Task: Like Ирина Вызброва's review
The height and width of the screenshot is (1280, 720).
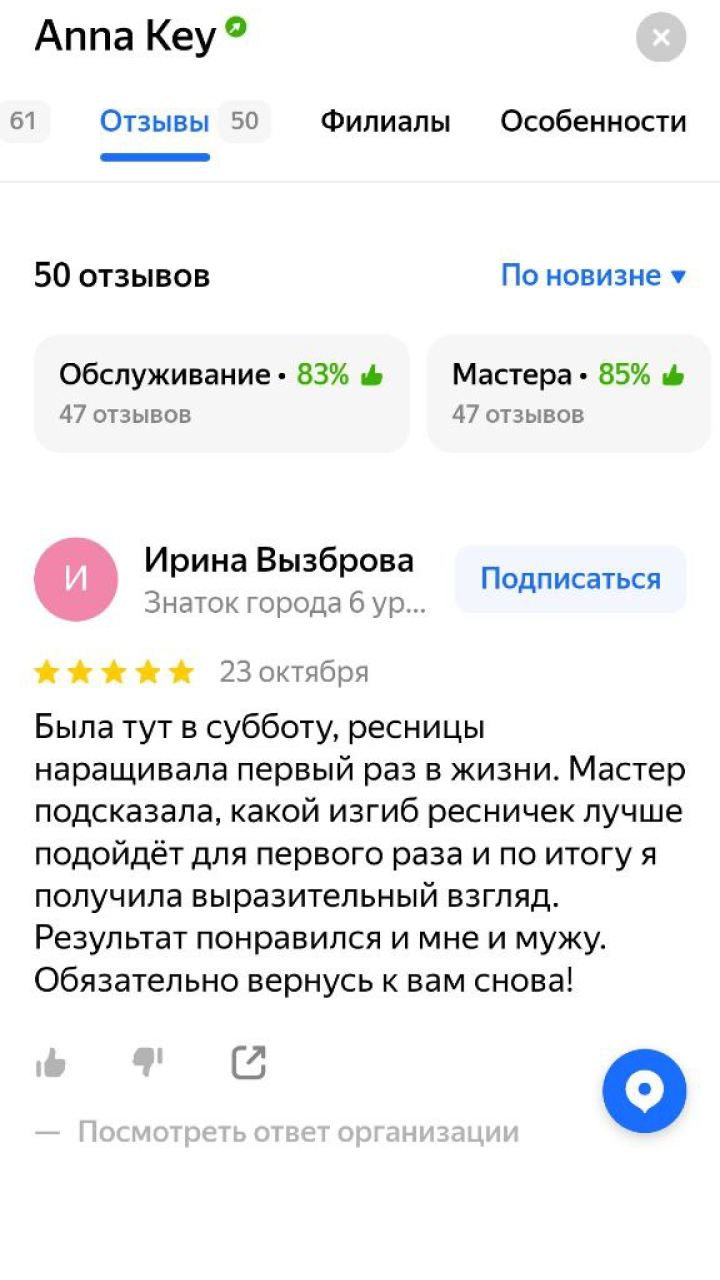Action: pyautogui.click(x=50, y=1063)
